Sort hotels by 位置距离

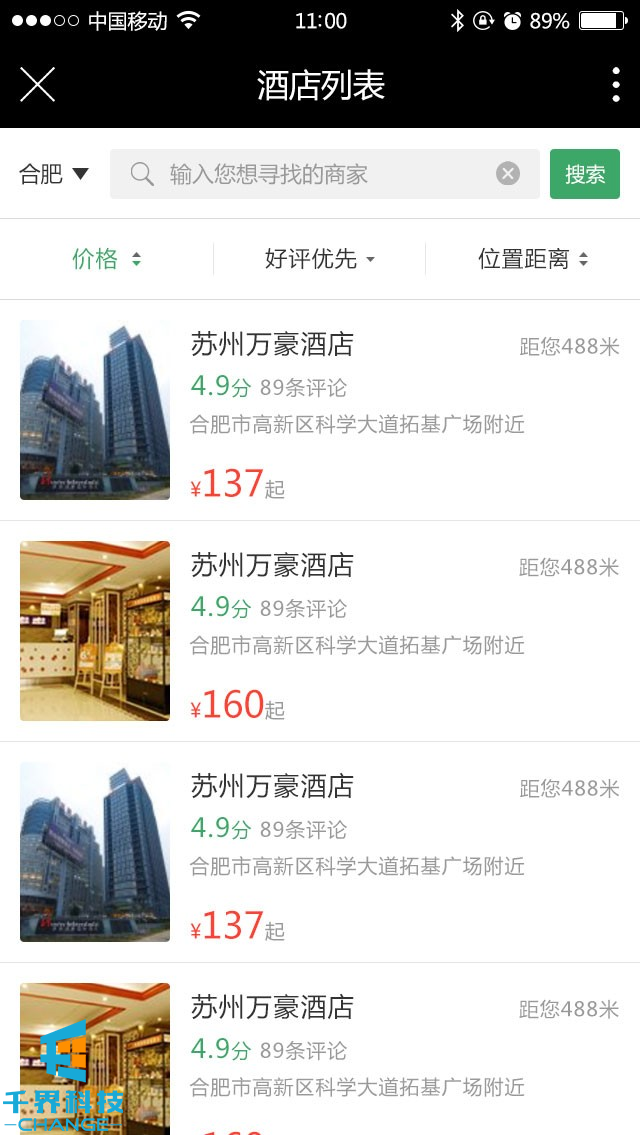[532, 259]
